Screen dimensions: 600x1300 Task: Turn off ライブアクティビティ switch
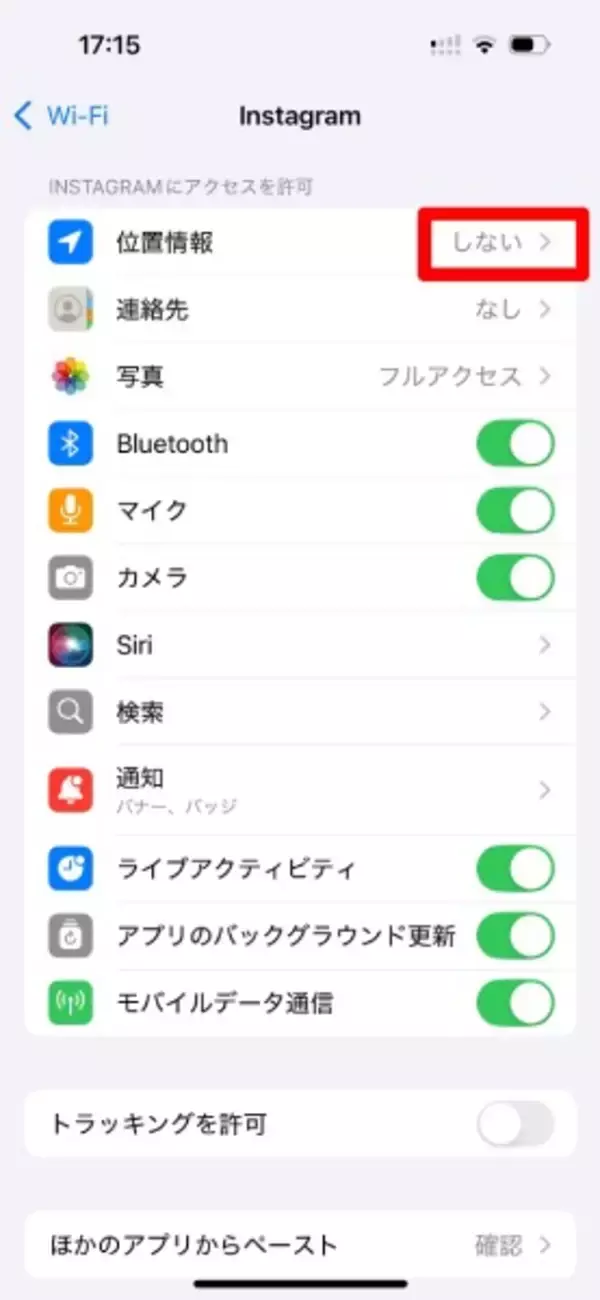coord(515,869)
